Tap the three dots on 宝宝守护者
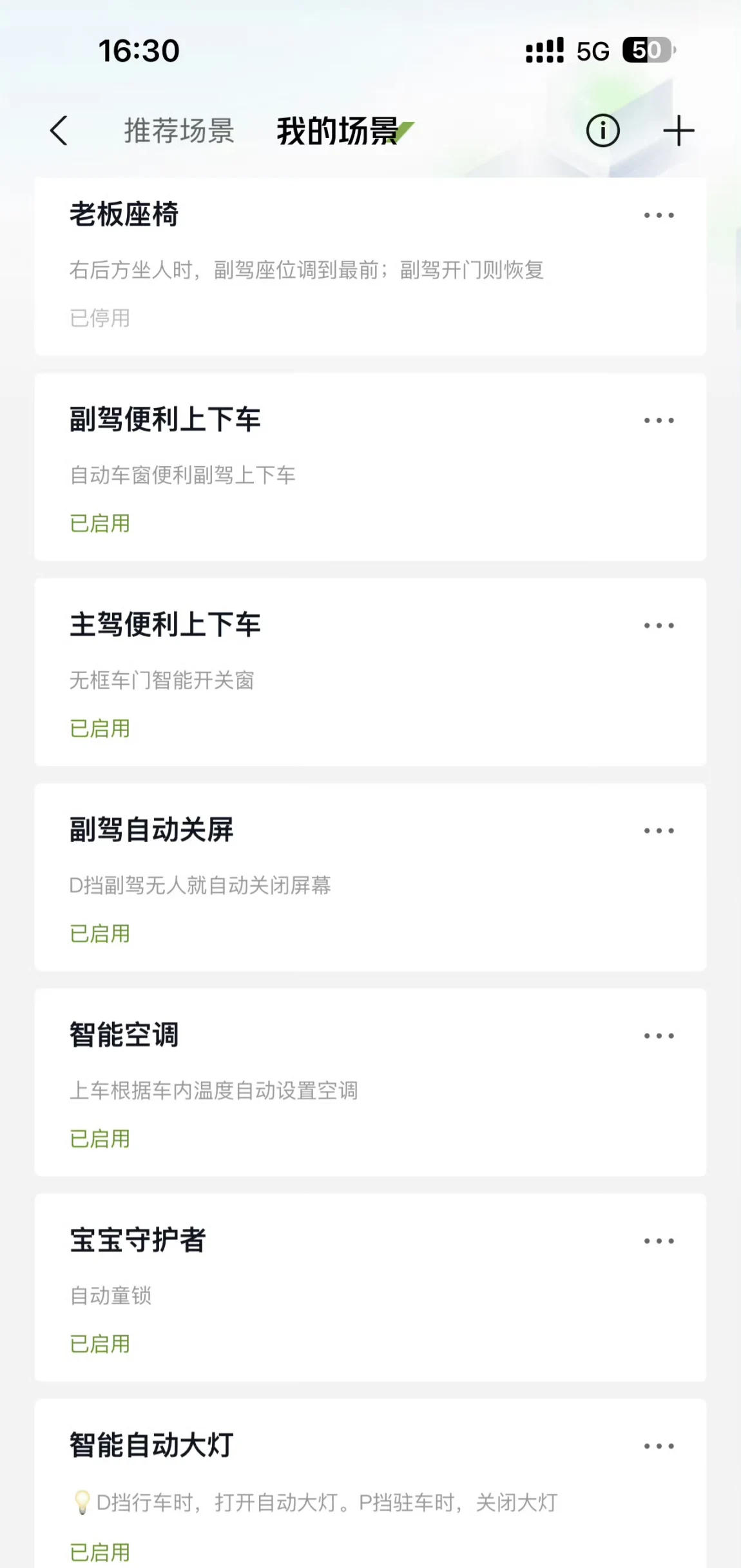The height and width of the screenshot is (1568, 741). pyautogui.click(x=659, y=1240)
